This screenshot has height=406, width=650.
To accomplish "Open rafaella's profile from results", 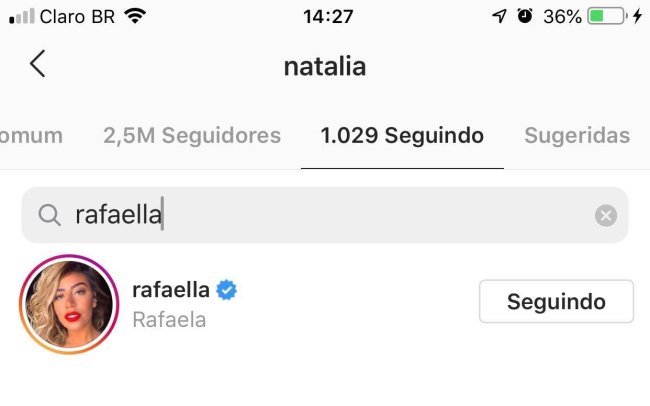I will tap(170, 291).
